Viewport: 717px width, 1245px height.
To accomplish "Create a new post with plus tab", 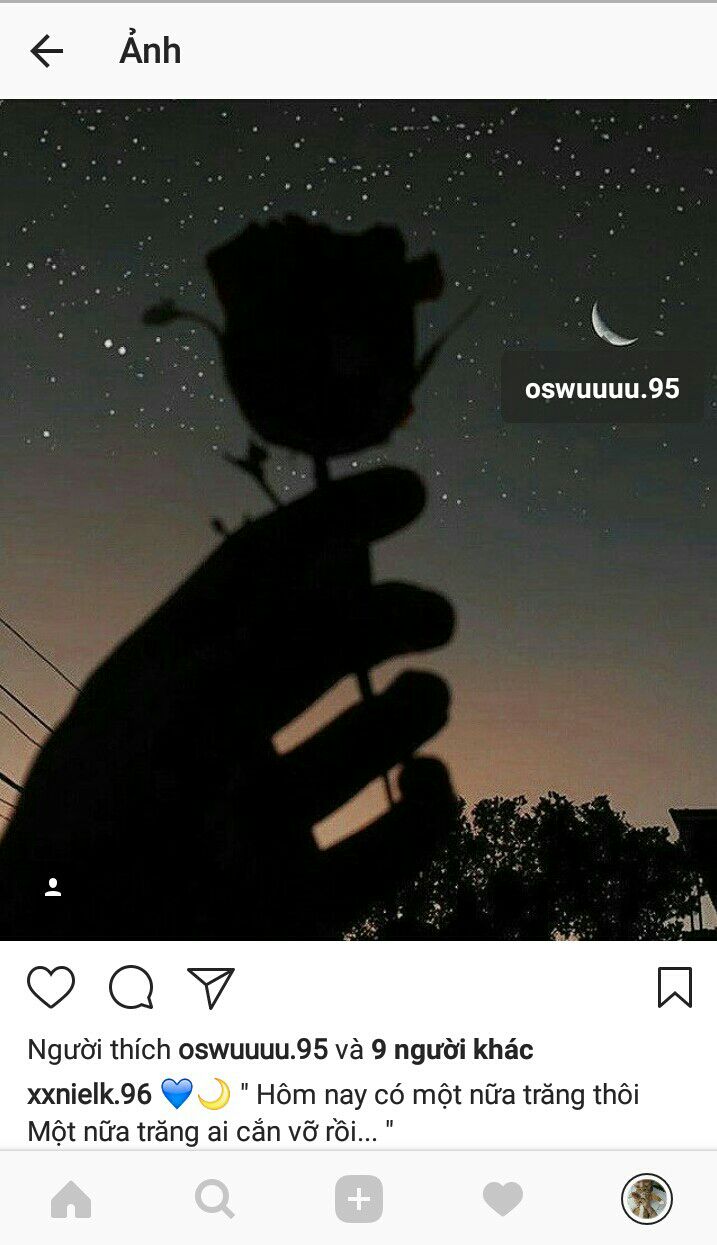I will tap(359, 1199).
